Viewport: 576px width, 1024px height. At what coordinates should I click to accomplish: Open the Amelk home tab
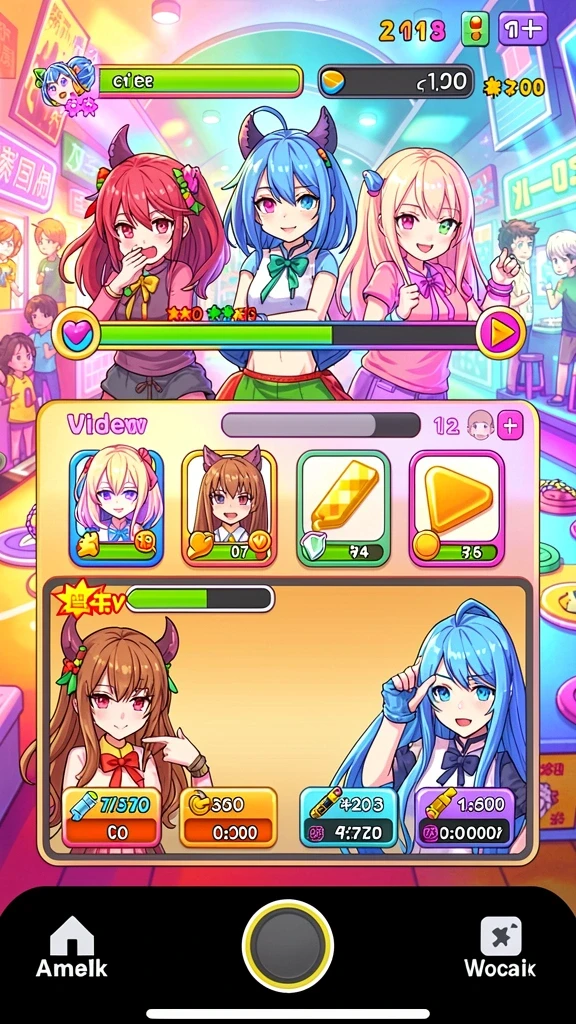coord(72,946)
